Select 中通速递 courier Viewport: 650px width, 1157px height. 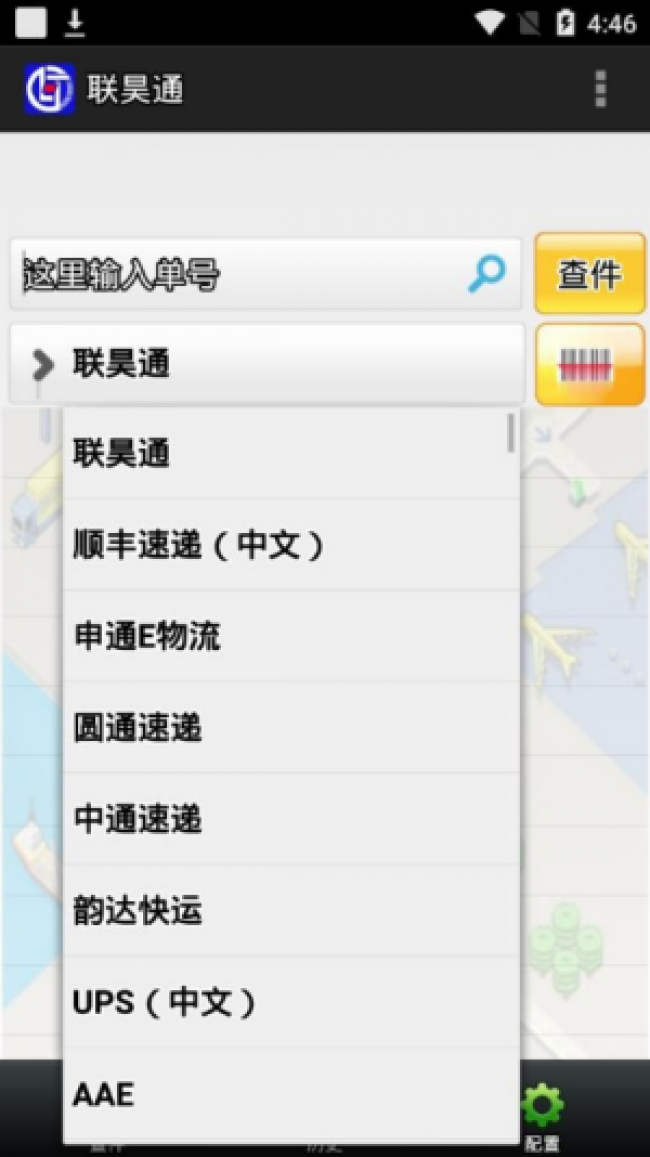click(290, 819)
